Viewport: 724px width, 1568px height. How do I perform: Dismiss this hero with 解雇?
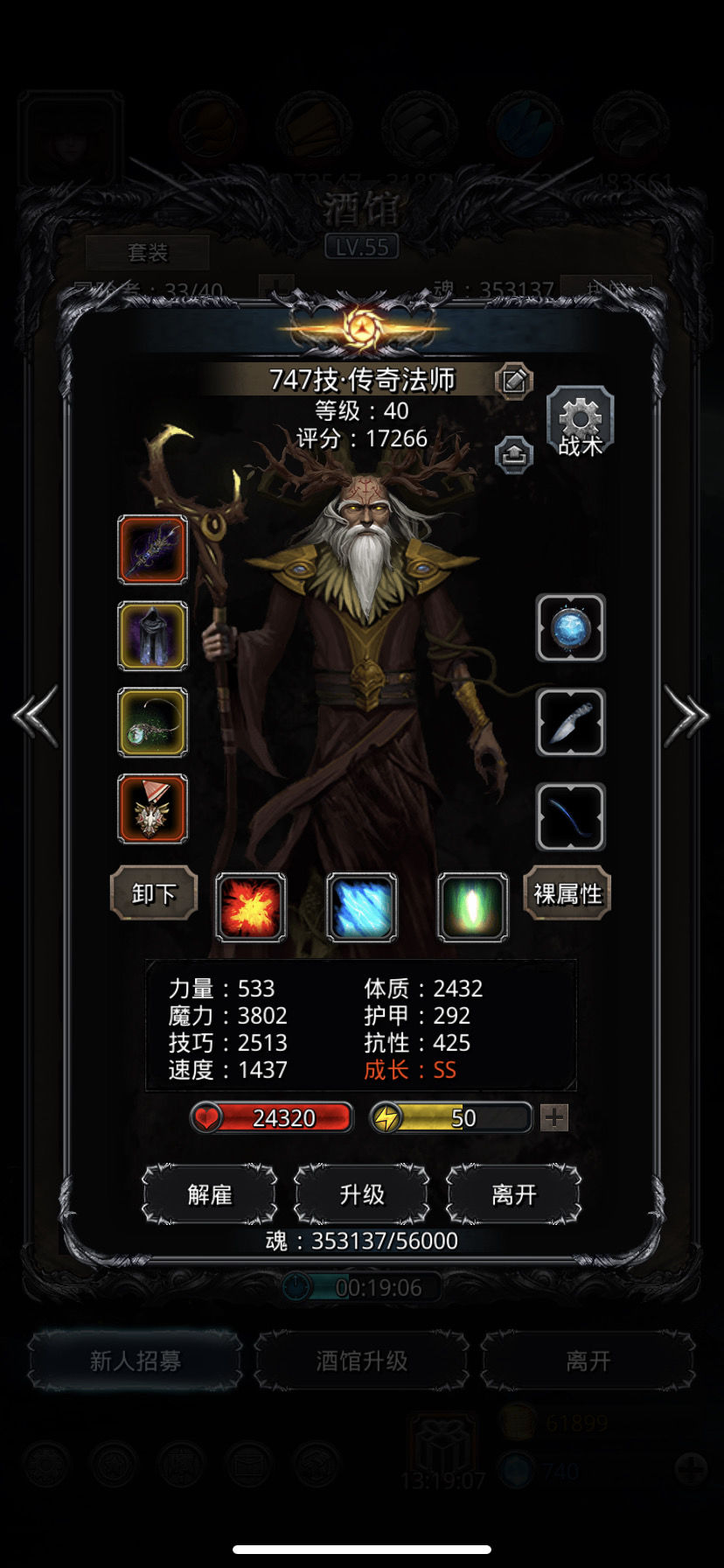(x=210, y=1194)
